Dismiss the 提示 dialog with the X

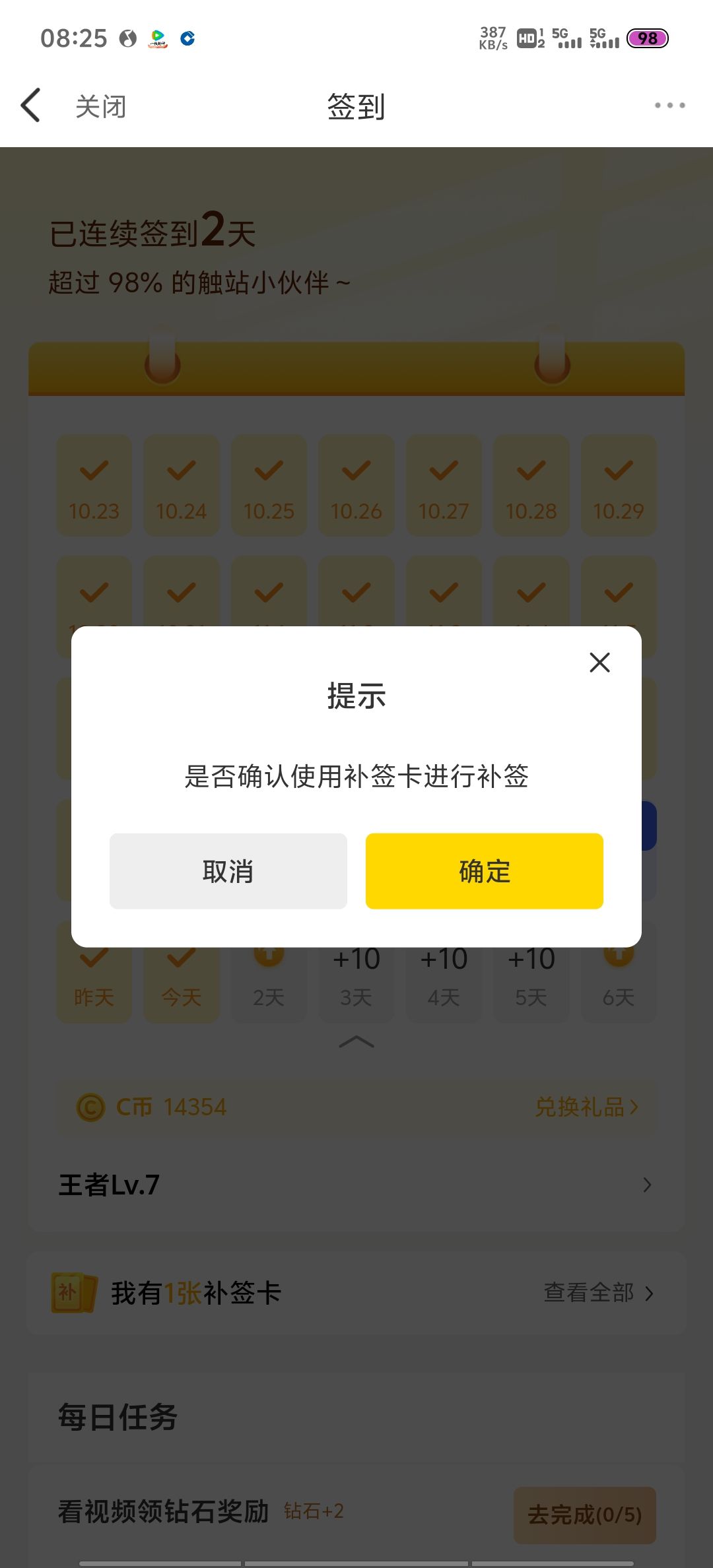point(599,662)
